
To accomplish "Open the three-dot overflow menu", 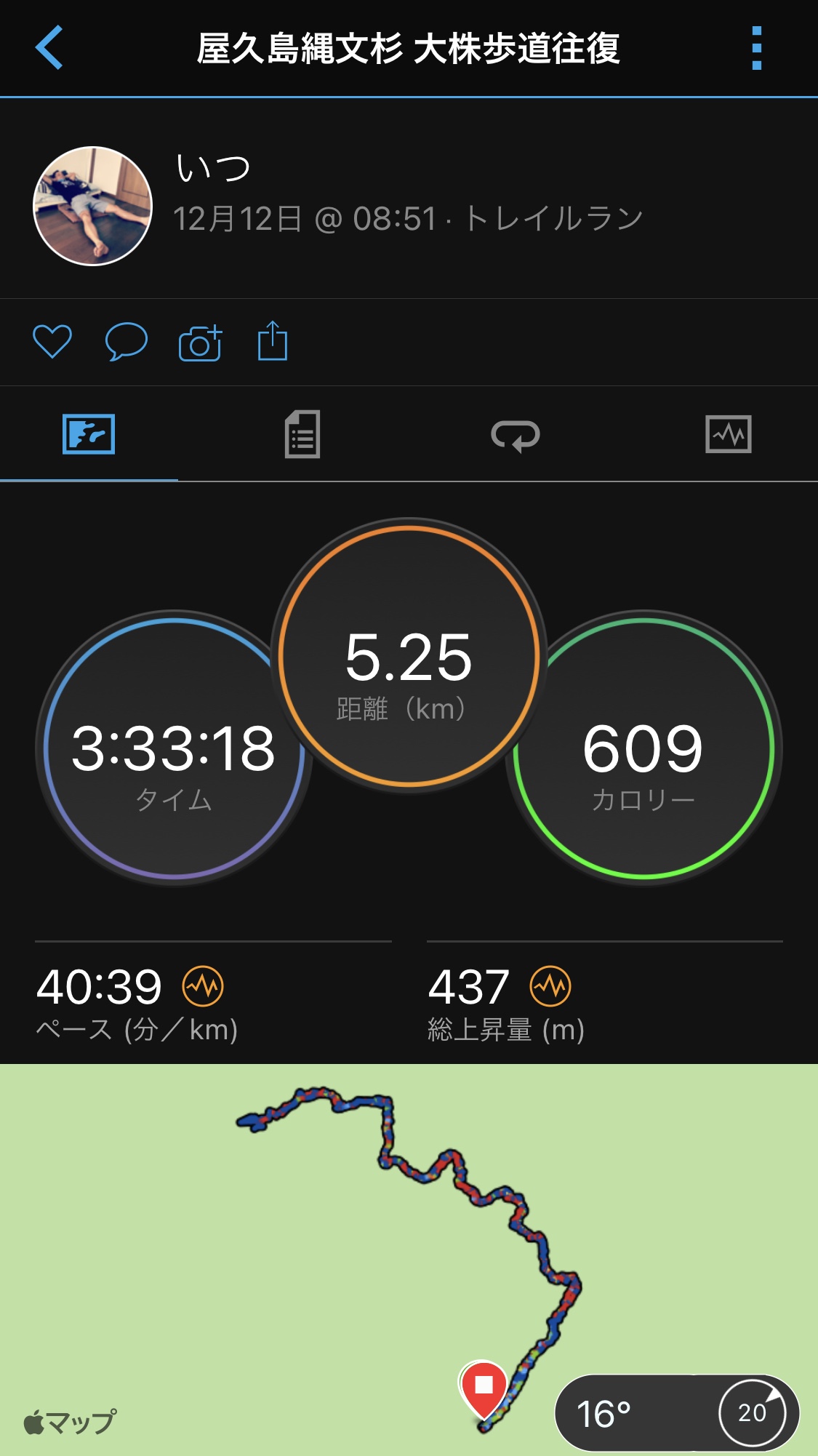I will pyautogui.click(x=756, y=48).
